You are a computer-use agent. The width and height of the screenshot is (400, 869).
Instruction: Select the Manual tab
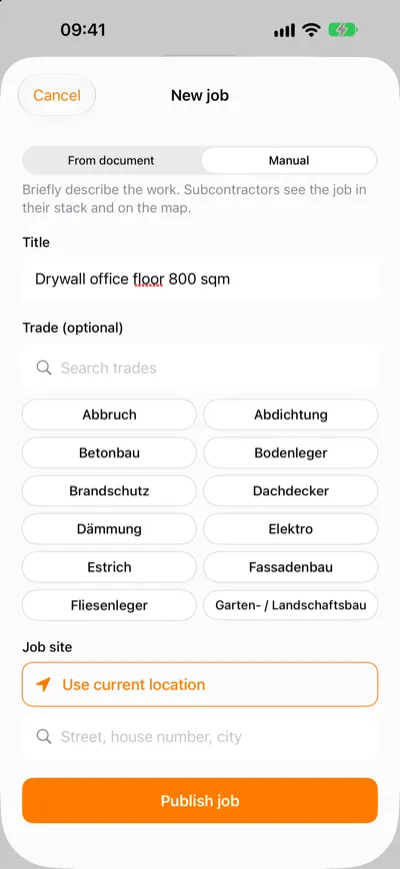pyautogui.click(x=289, y=161)
